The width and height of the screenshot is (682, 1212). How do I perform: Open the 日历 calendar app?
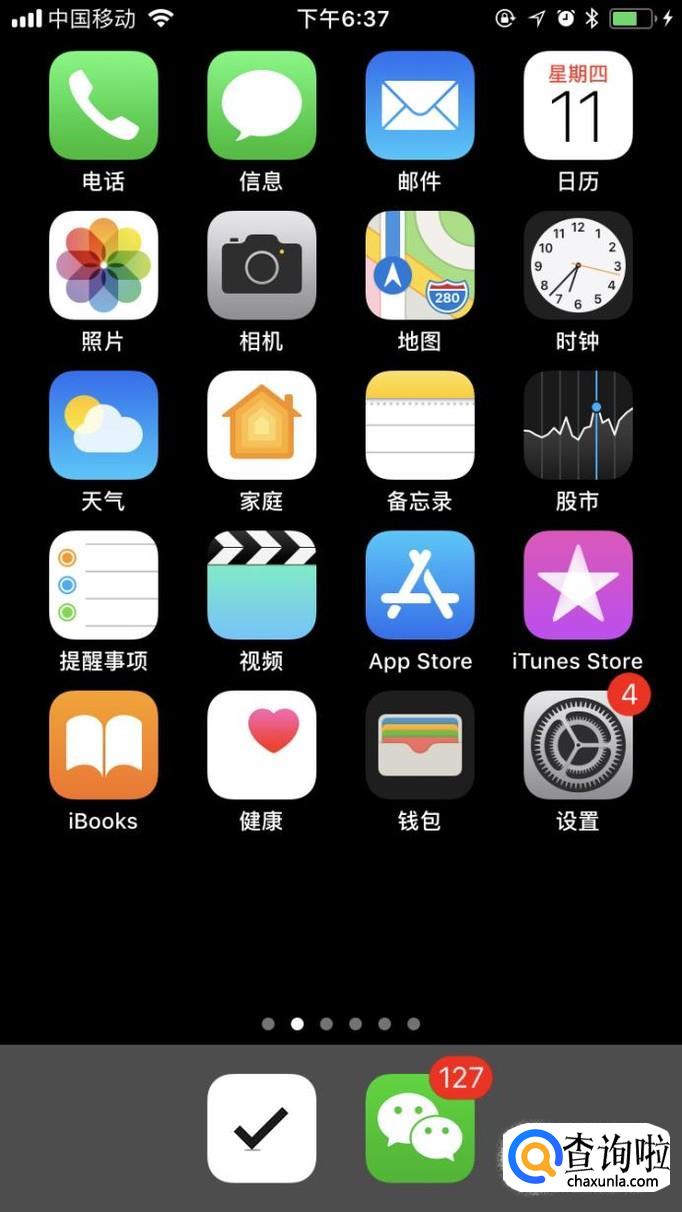pos(577,106)
